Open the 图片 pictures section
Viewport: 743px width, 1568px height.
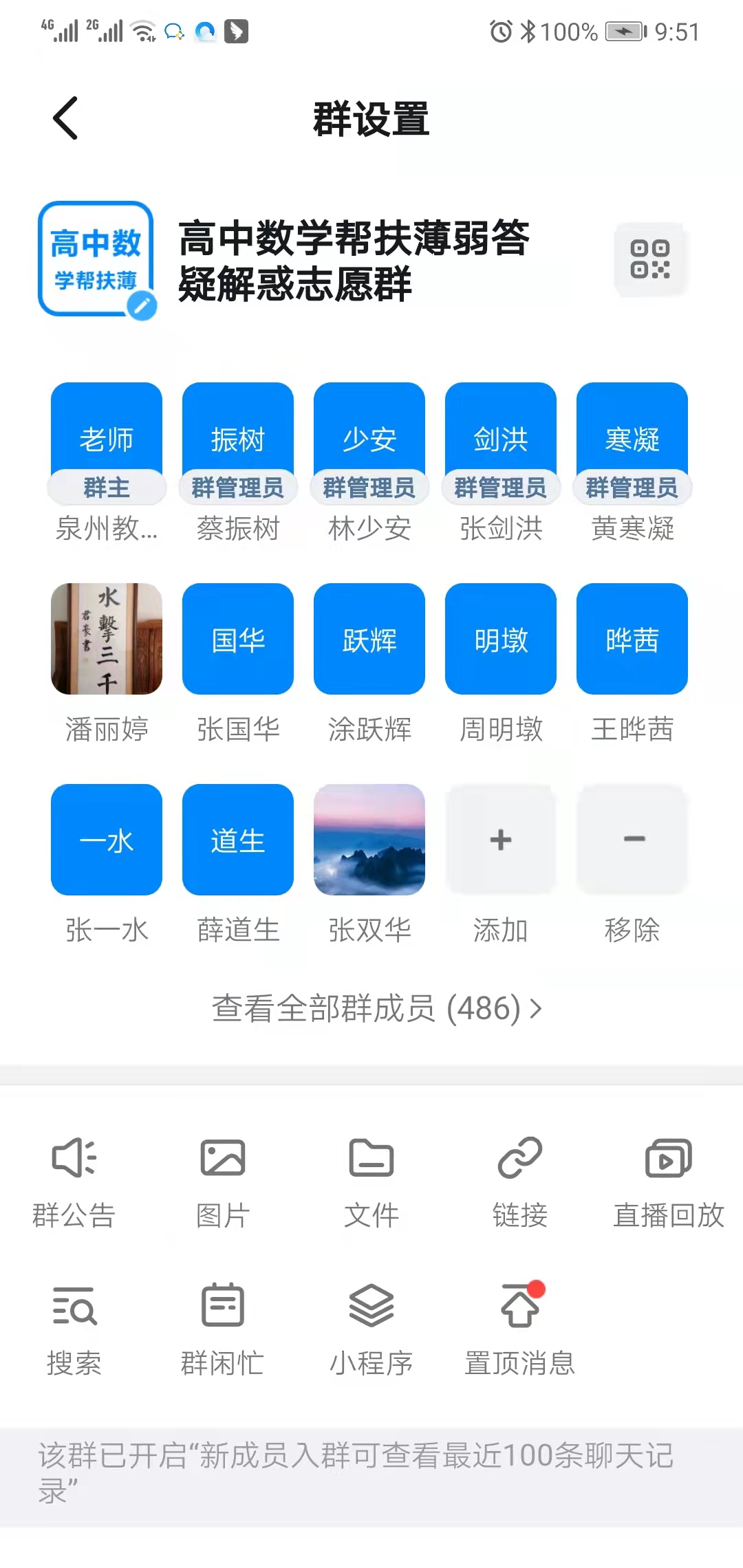(223, 1183)
